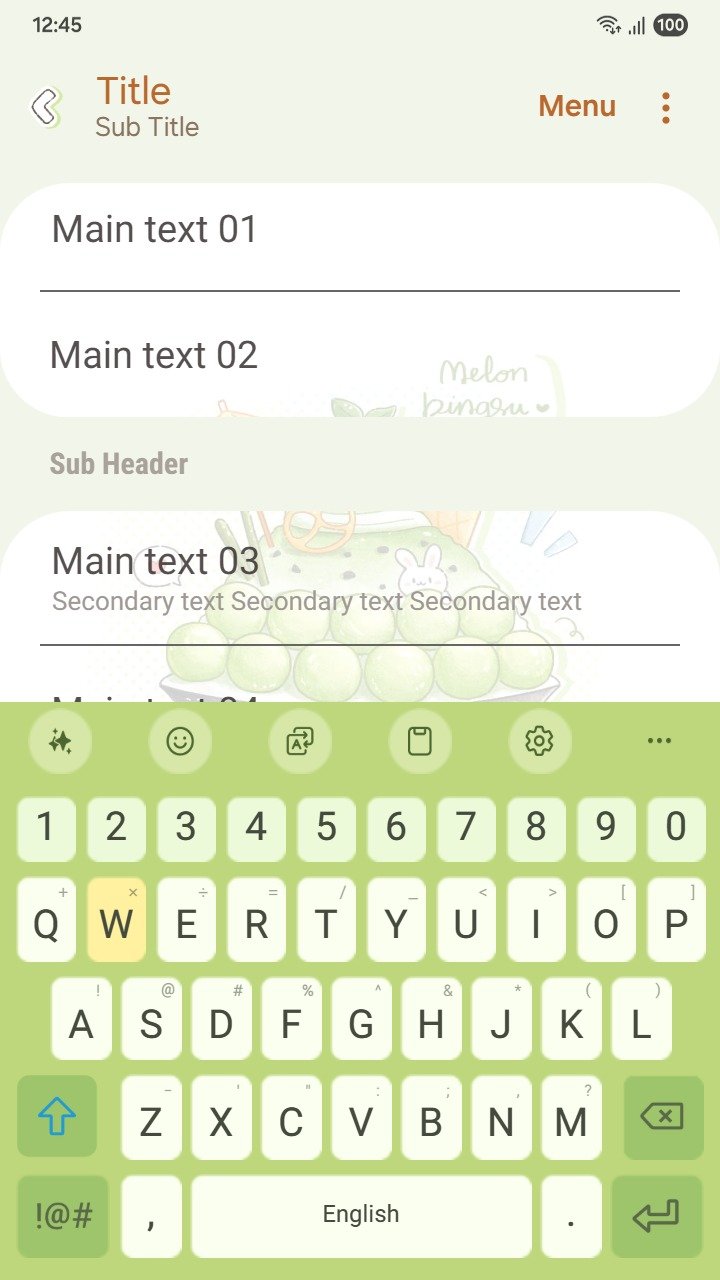
Task: Open the keyboard's AI sparkle tool
Action: [60, 741]
